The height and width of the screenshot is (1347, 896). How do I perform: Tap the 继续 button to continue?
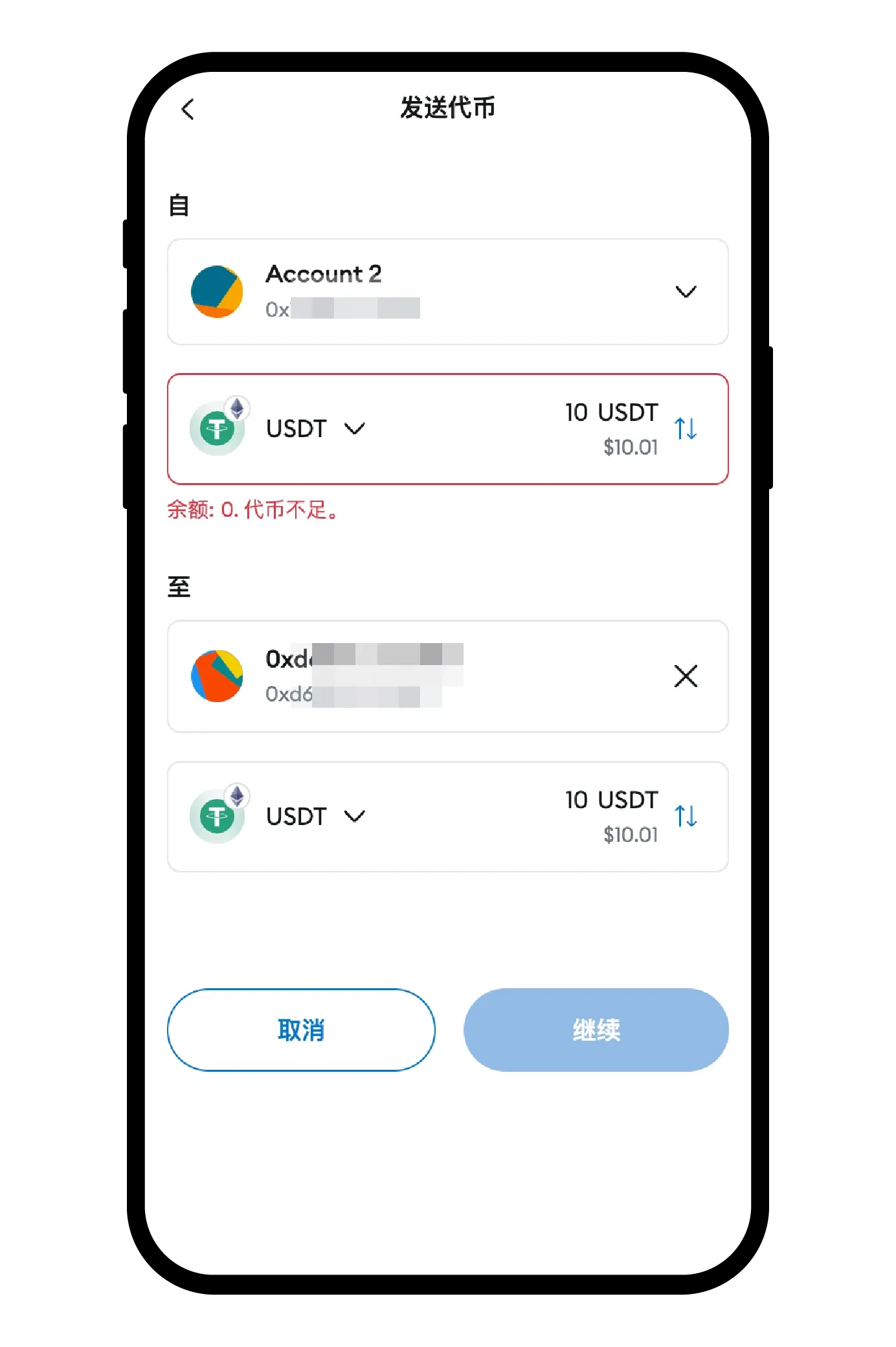[596, 1030]
